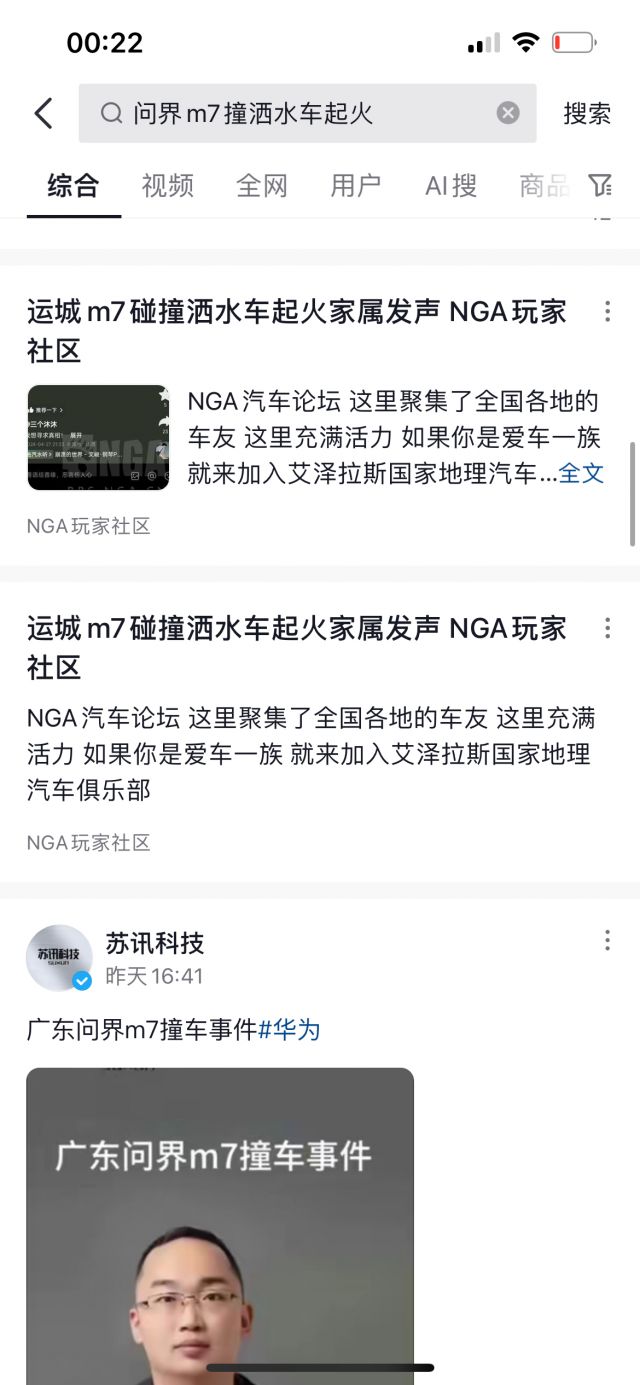Switch to the 全网 tab

coord(261,186)
